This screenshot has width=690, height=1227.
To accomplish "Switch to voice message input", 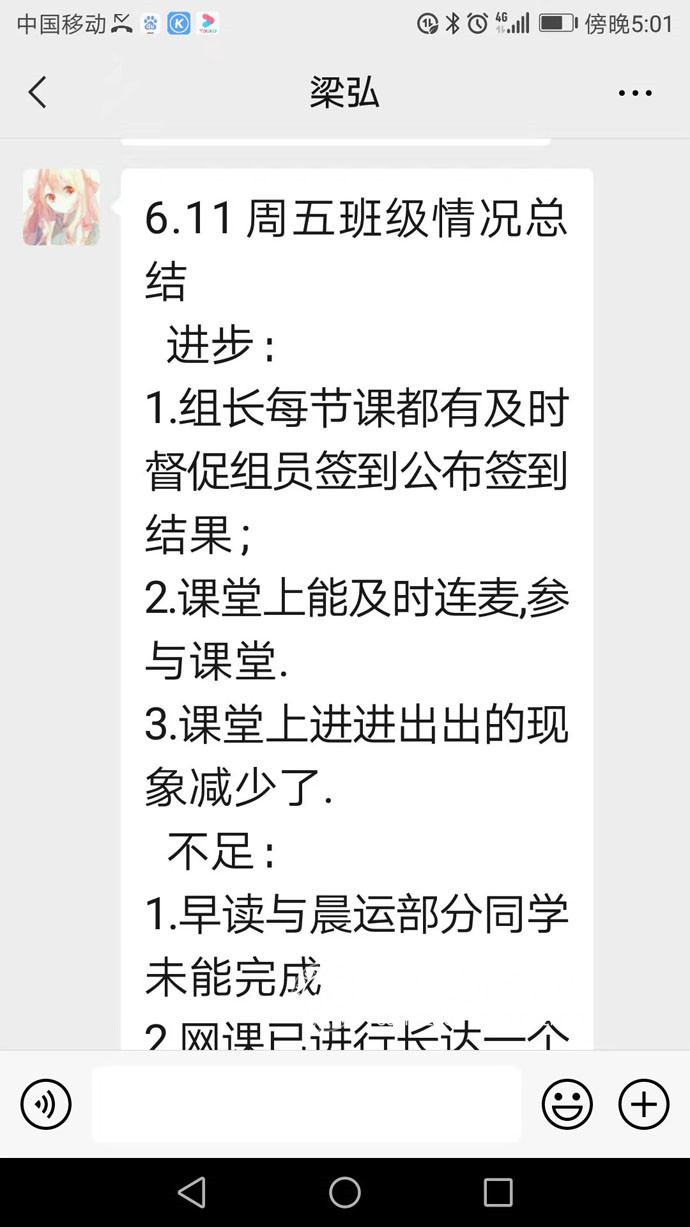I will 46,1105.
